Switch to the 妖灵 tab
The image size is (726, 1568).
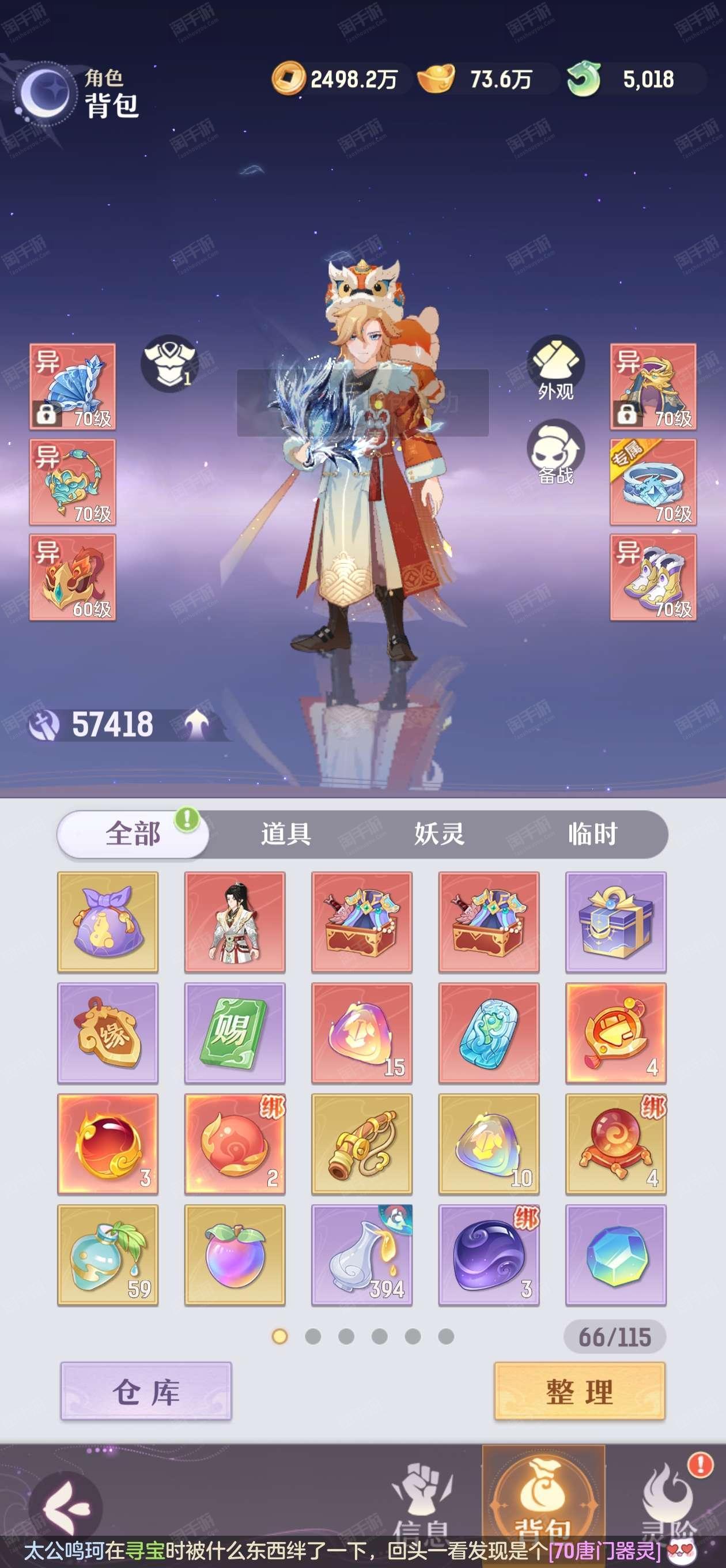pos(440,834)
